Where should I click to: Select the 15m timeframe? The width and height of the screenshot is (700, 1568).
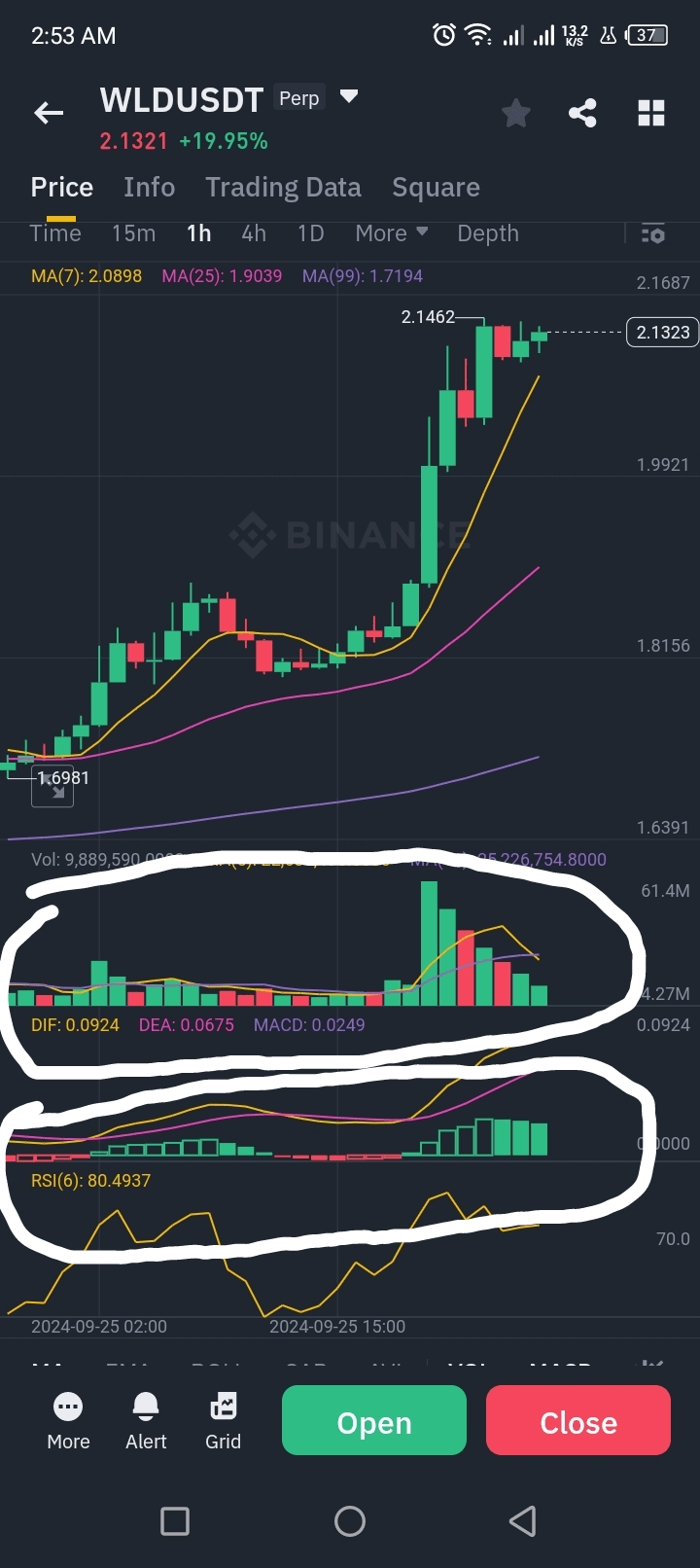[133, 233]
